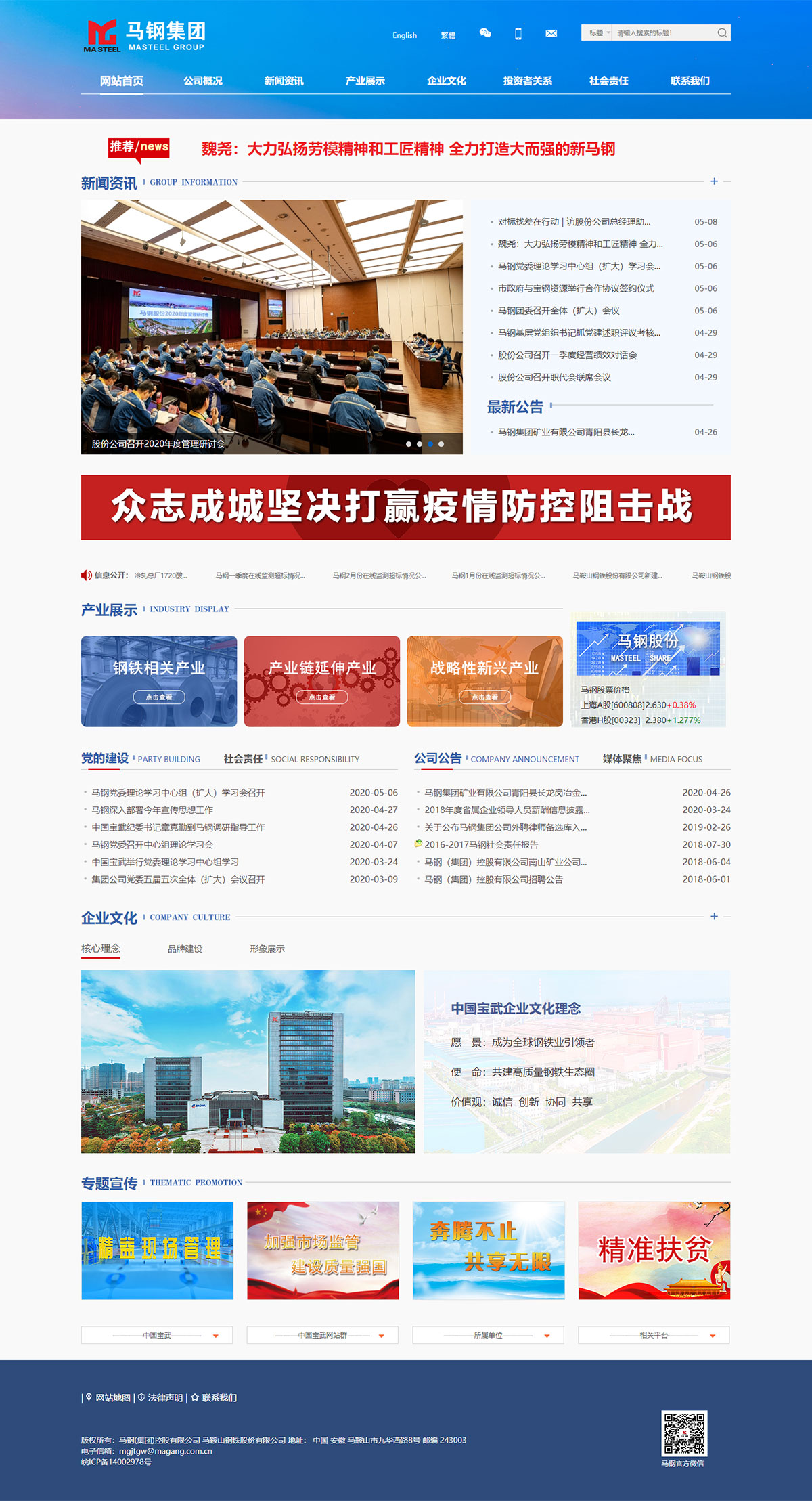Switch site language to English

[x=404, y=35]
